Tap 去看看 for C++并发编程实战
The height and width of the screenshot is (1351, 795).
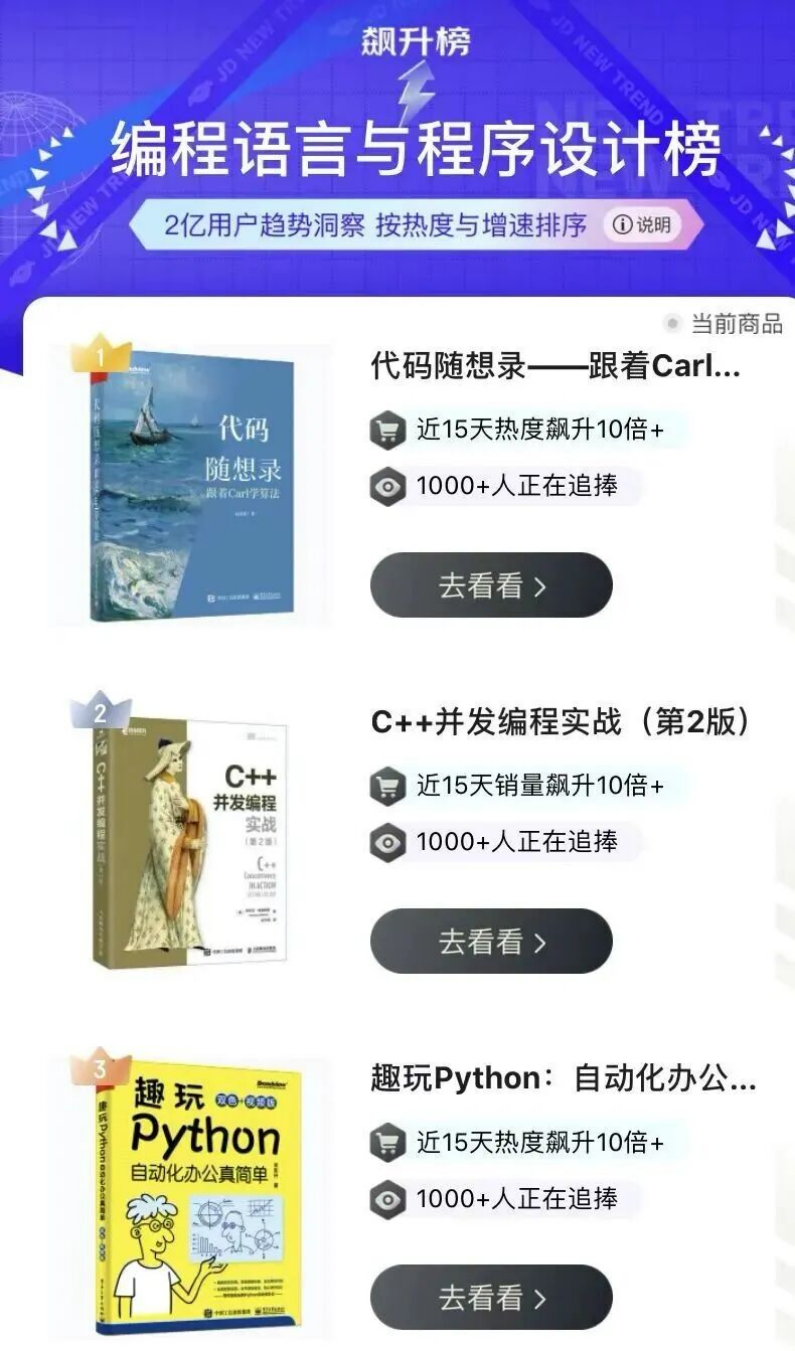pos(491,941)
